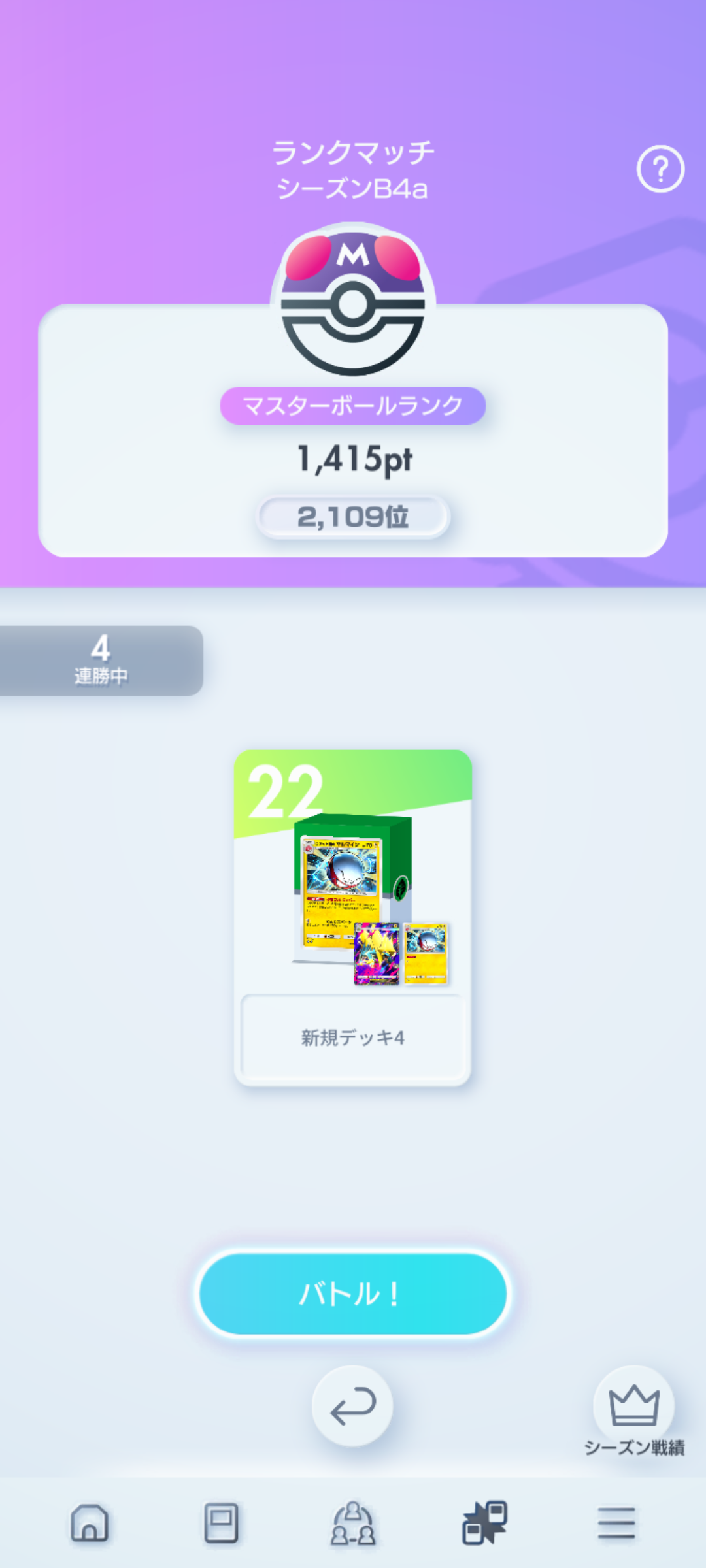Open the help question mark icon
The height and width of the screenshot is (1568, 706).
660,169
